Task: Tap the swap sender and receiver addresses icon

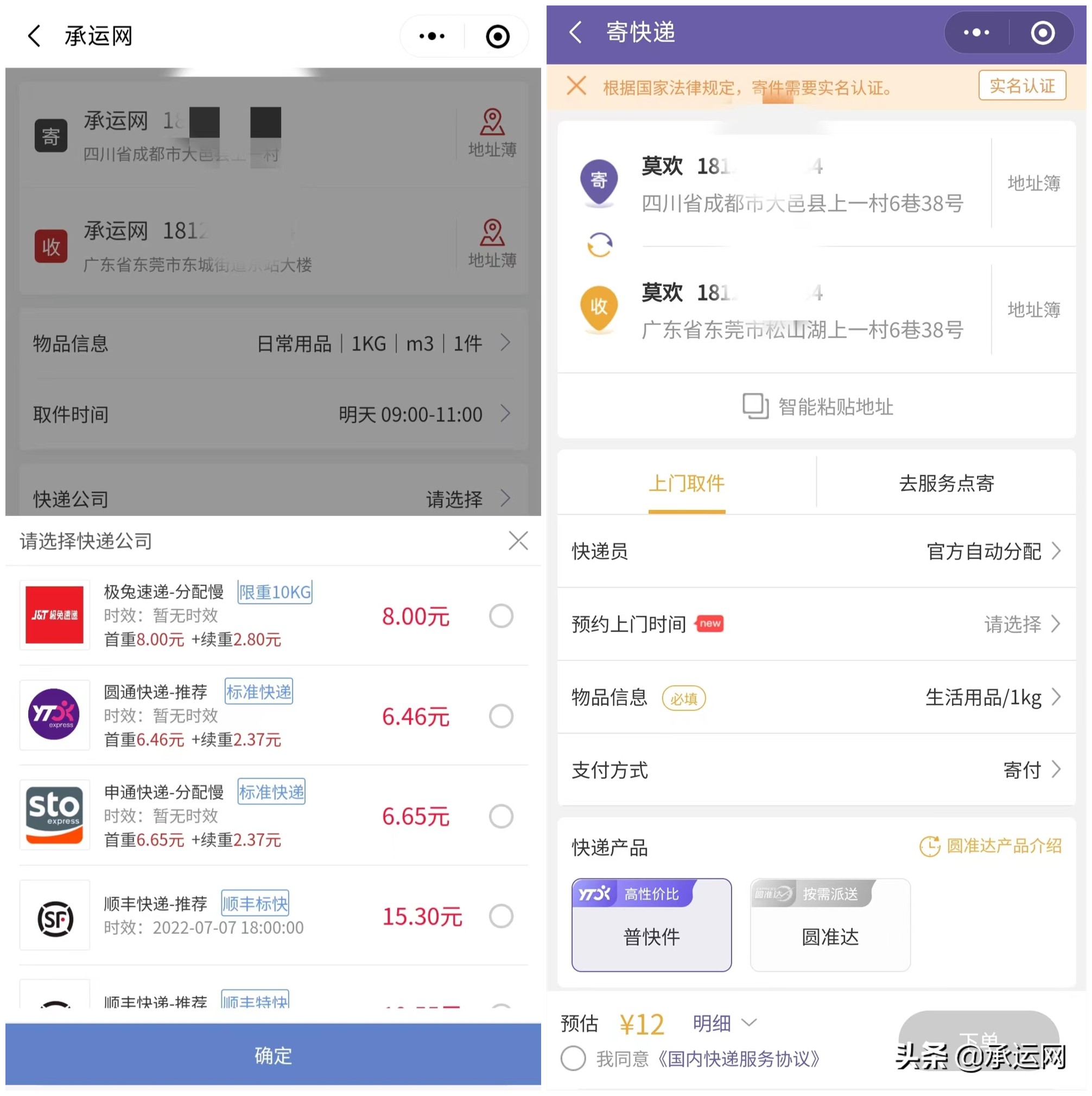Action: (598, 245)
